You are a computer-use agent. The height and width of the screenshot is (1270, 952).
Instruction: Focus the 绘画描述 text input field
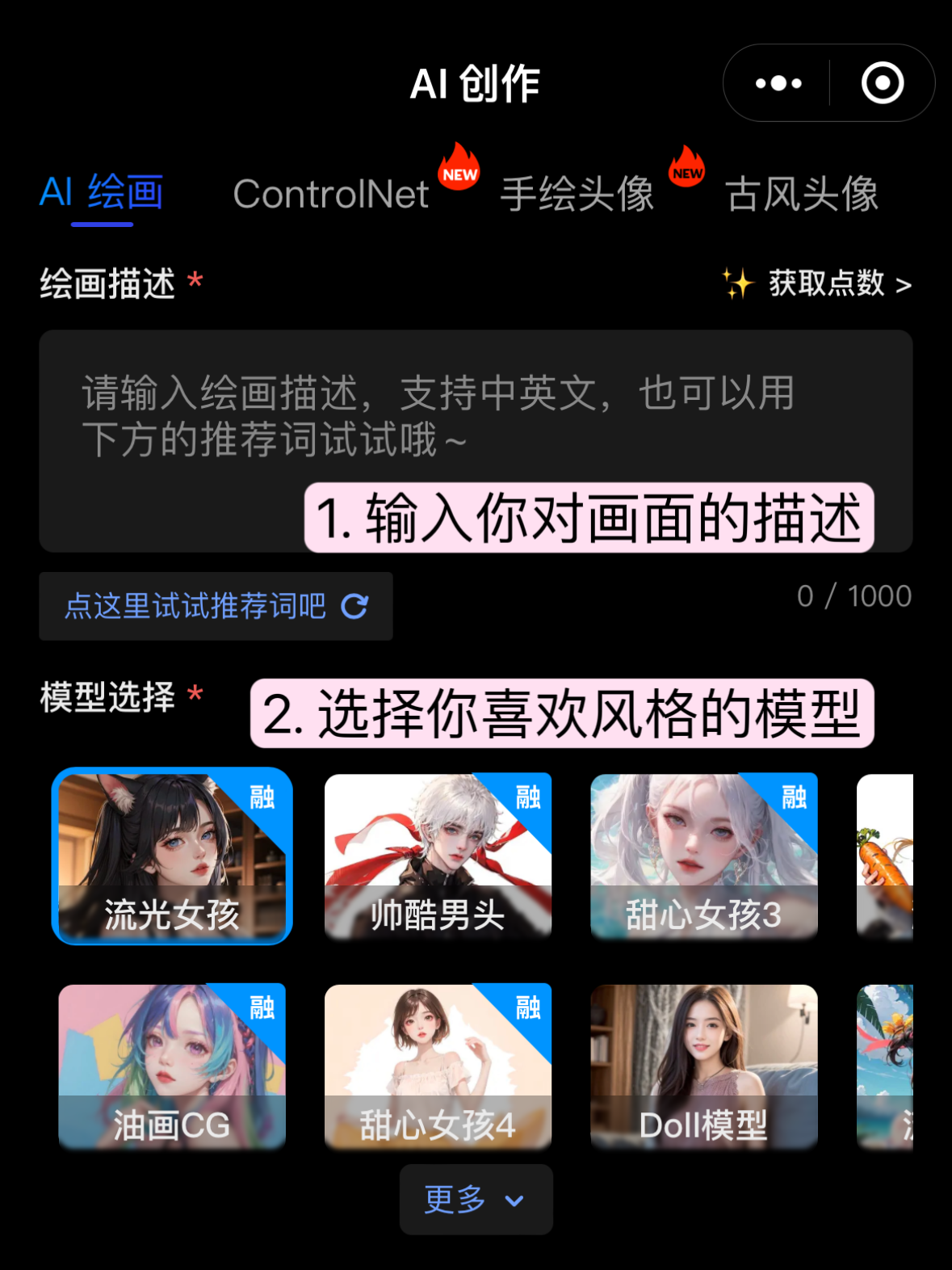click(x=475, y=417)
